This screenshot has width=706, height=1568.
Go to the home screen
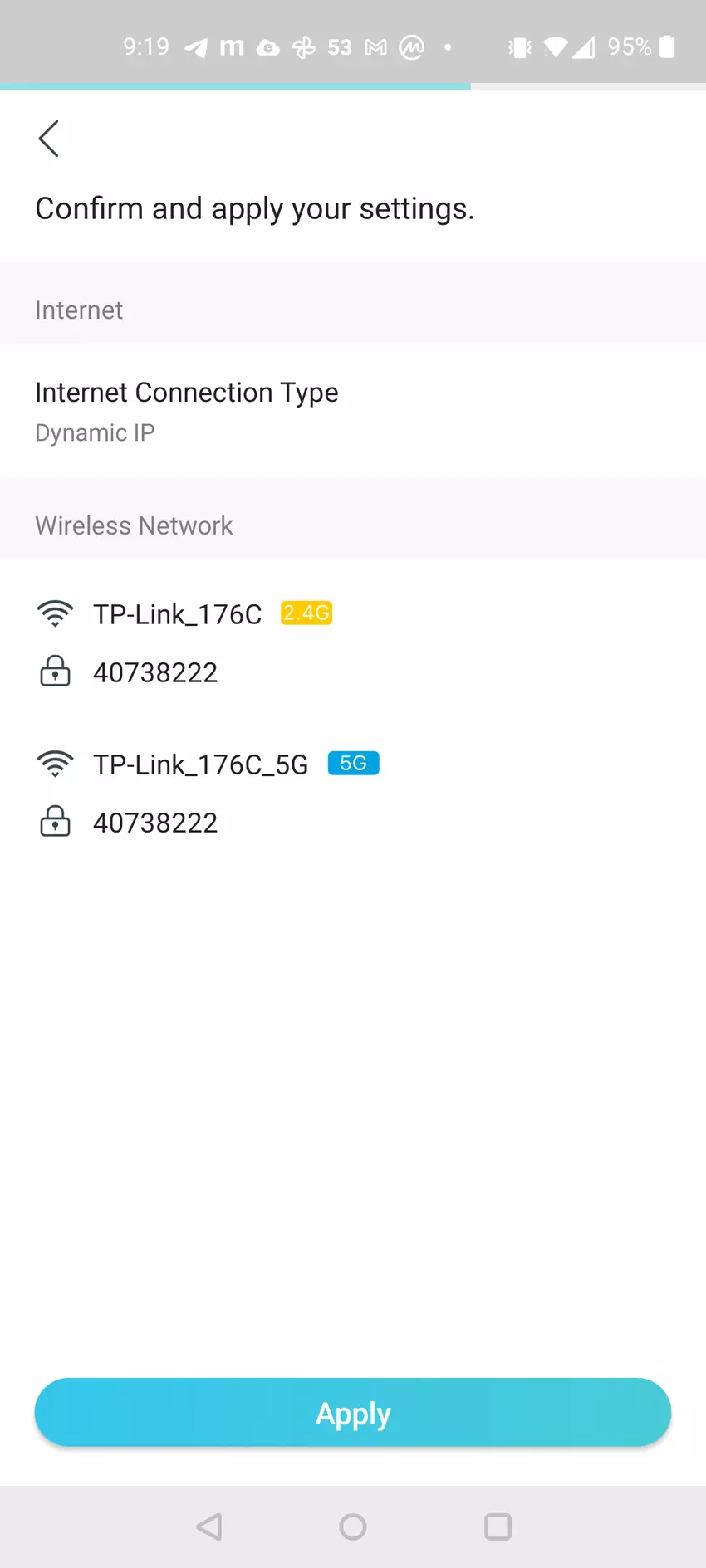(353, 1526)
